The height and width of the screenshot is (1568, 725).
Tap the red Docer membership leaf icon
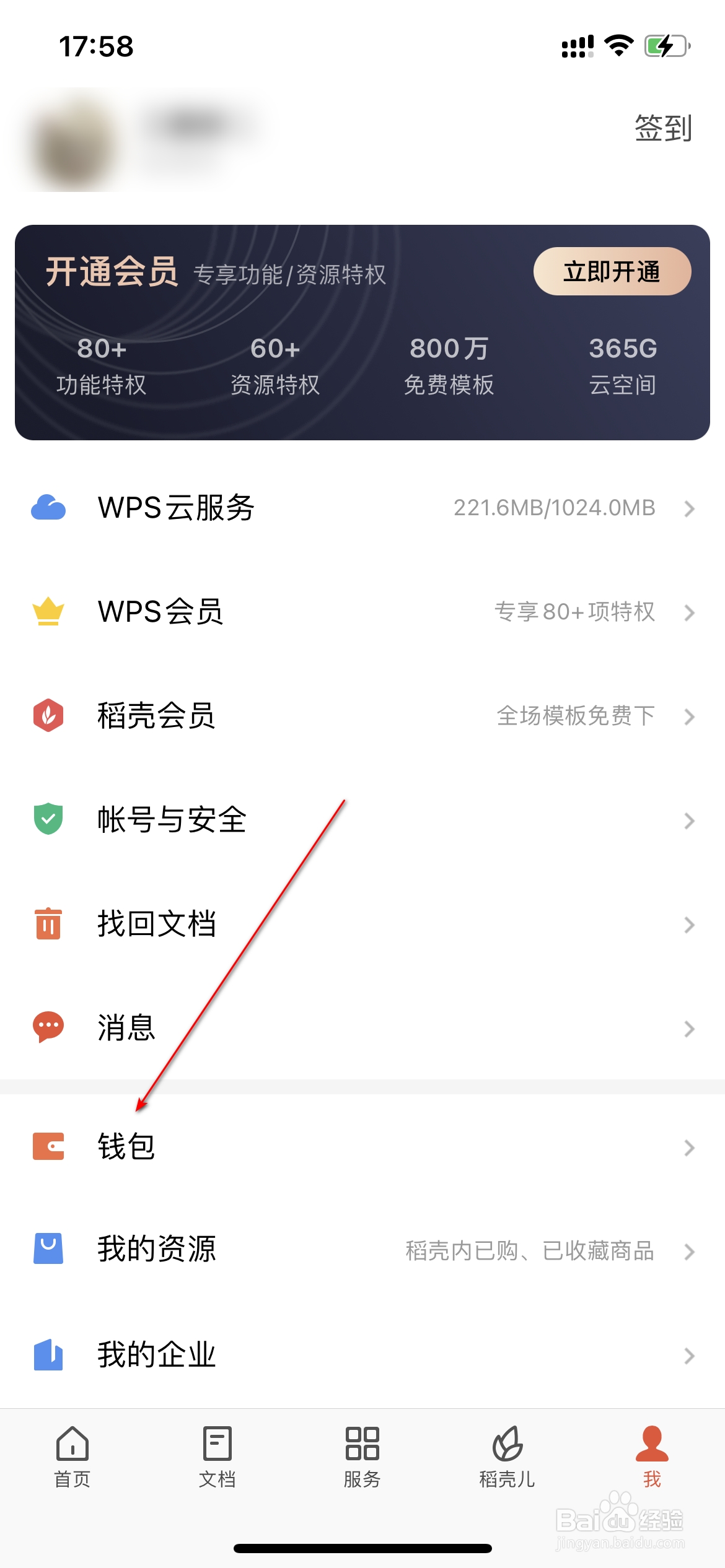click(x=48, y=716)
